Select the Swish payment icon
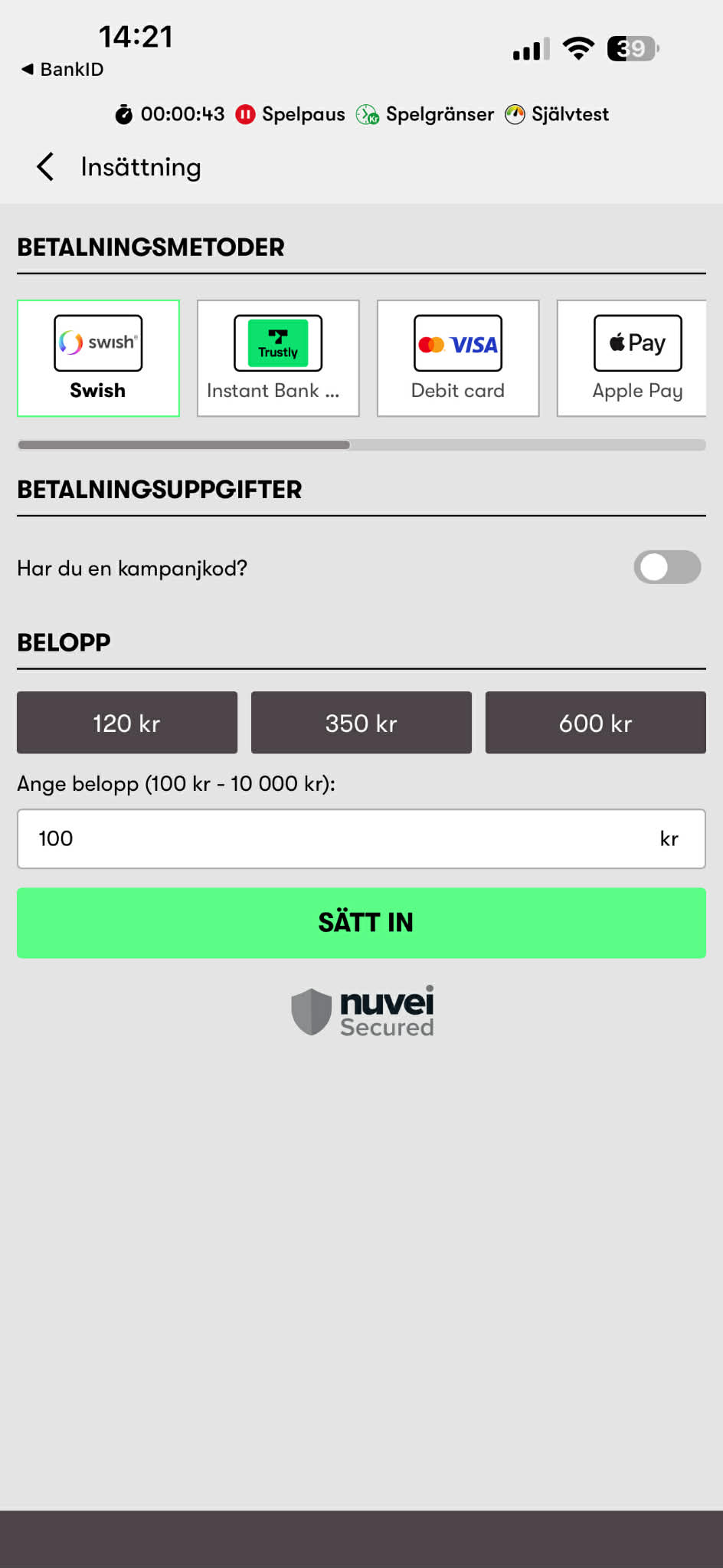Image resolution: width=723 pixels, height=1568 pixels. (x=97, y=343)
